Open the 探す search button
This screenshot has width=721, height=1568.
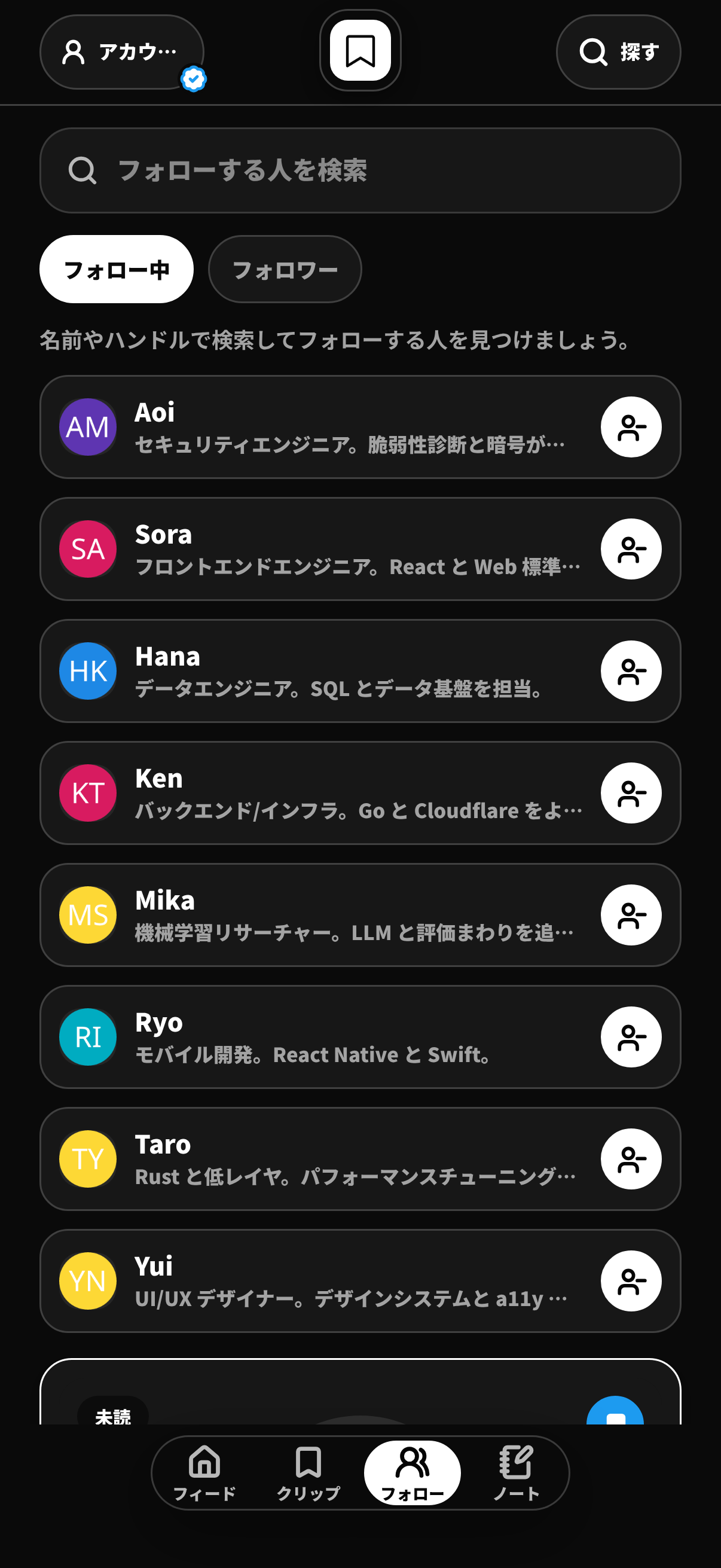coord(618,52)
